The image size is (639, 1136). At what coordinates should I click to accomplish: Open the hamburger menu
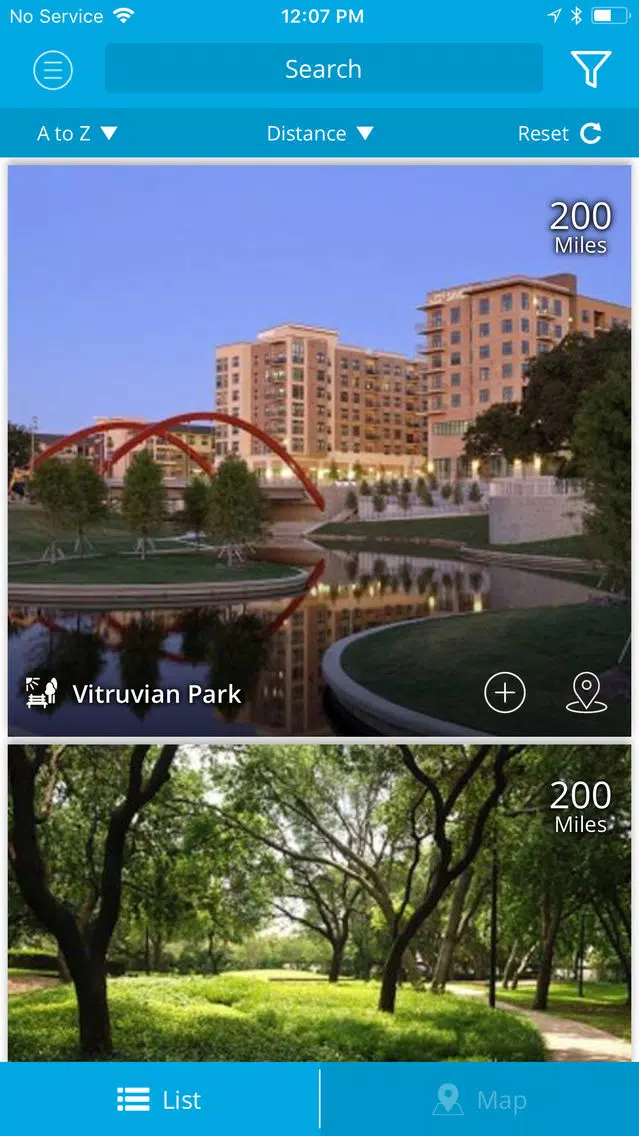(x=53, y=70)
